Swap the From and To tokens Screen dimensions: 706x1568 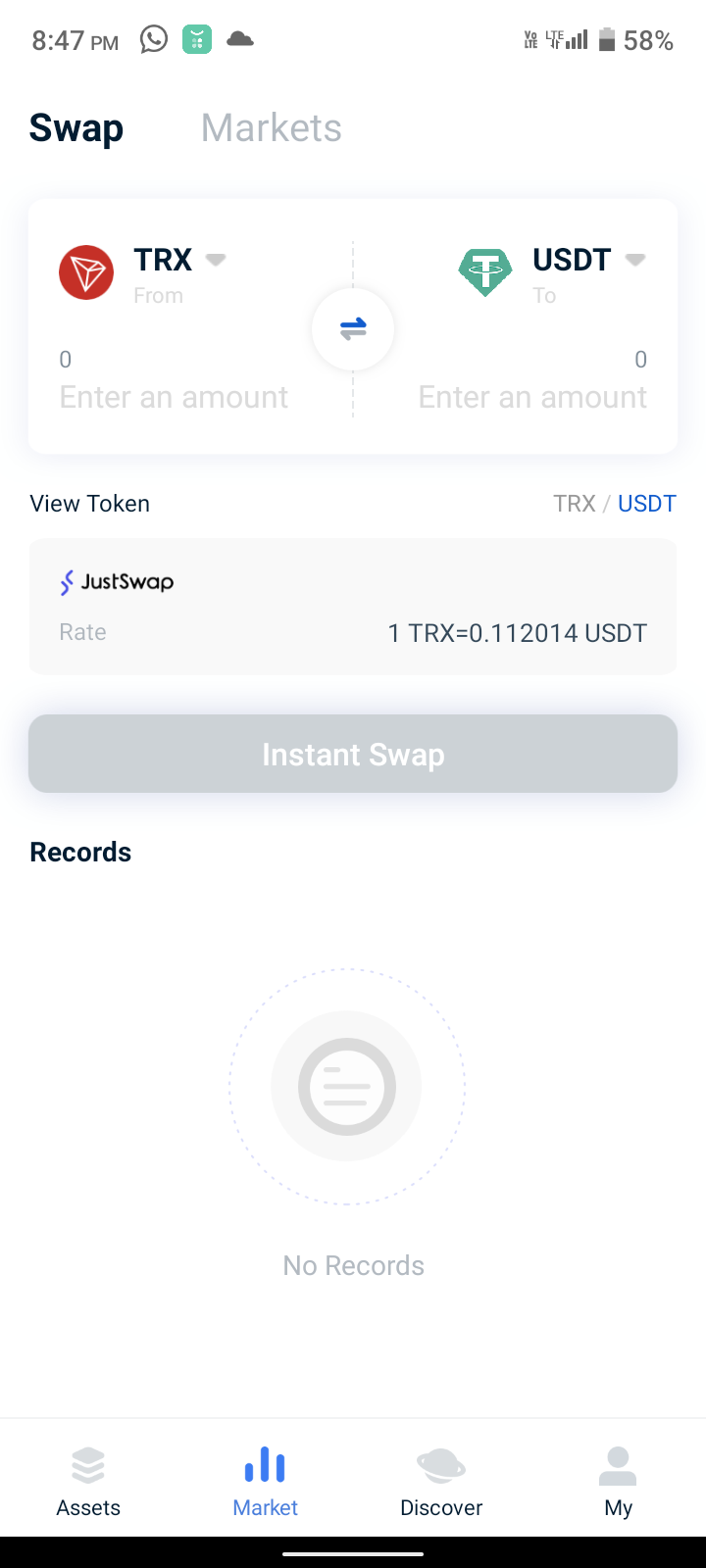[x=353, y=329]
